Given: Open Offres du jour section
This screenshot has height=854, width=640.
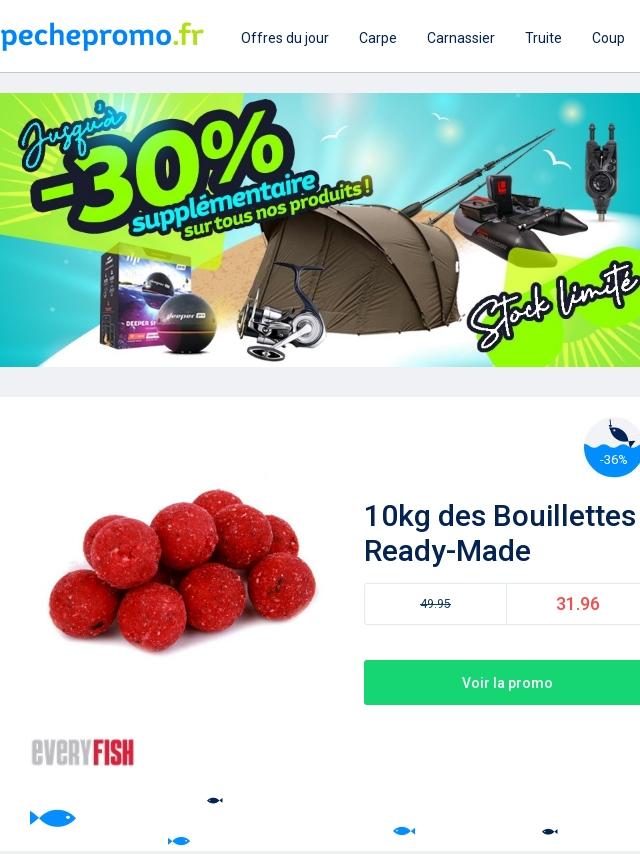Looking at the screenshot, I should point(284,38).
